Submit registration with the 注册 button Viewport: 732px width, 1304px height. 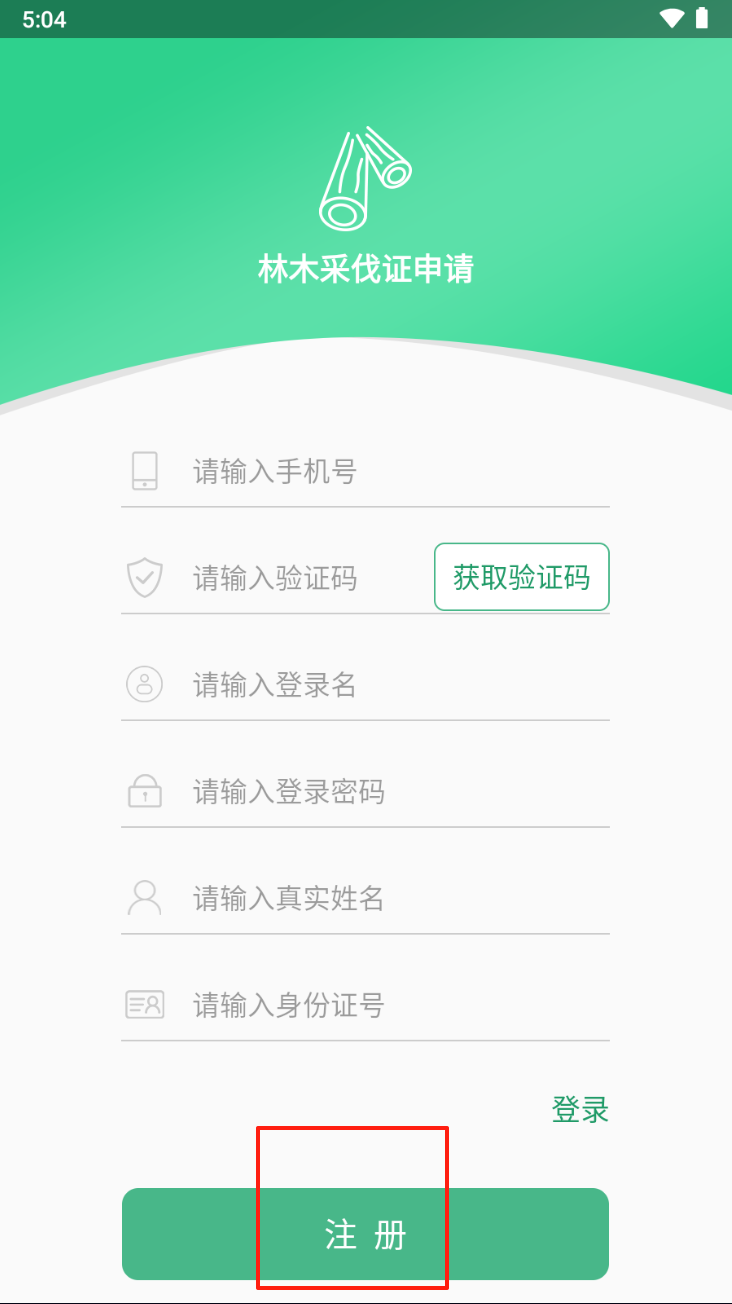[365, 1234]
